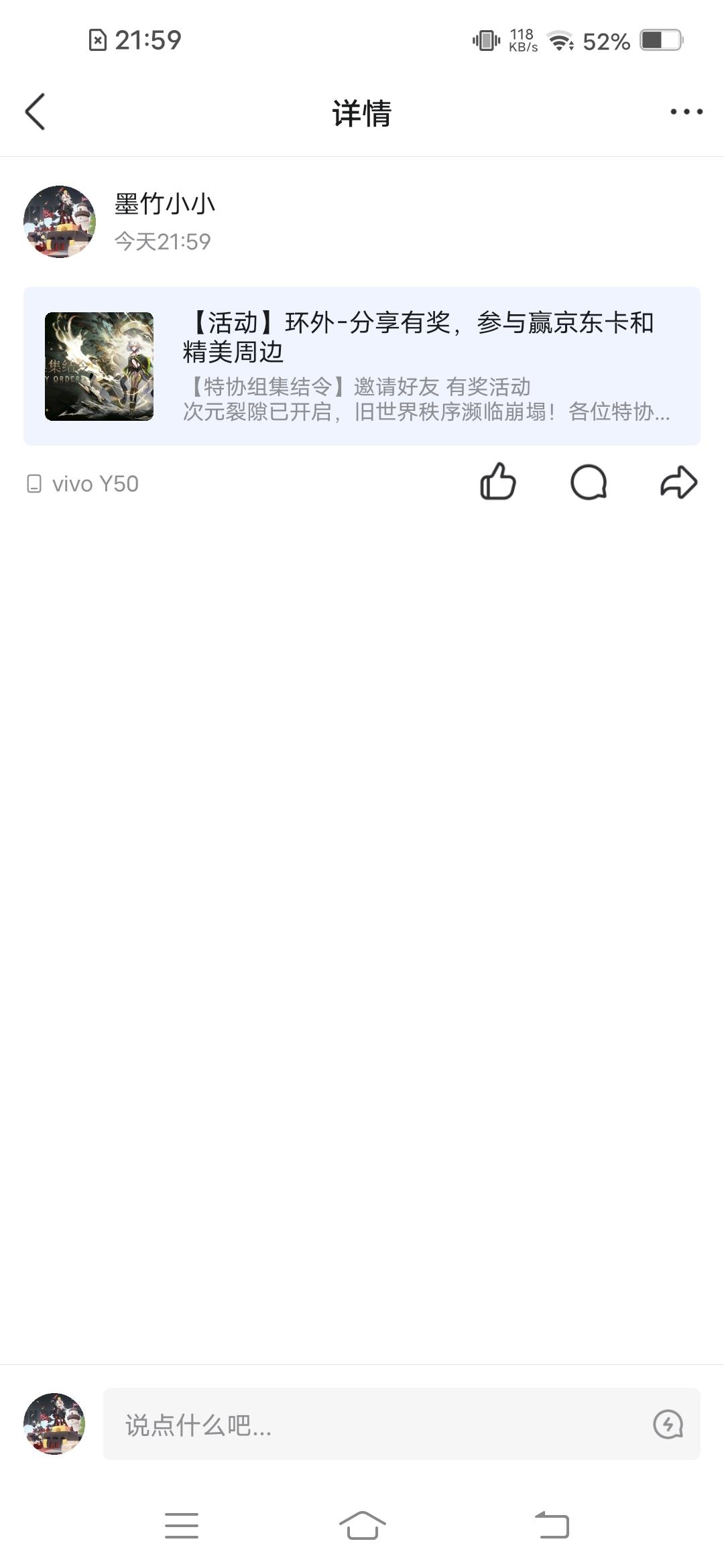Image resolution: width=724 pixels, height=1568 pixels.
Task: Tap the back arrow at top left
Action: (x=36, y=113)
